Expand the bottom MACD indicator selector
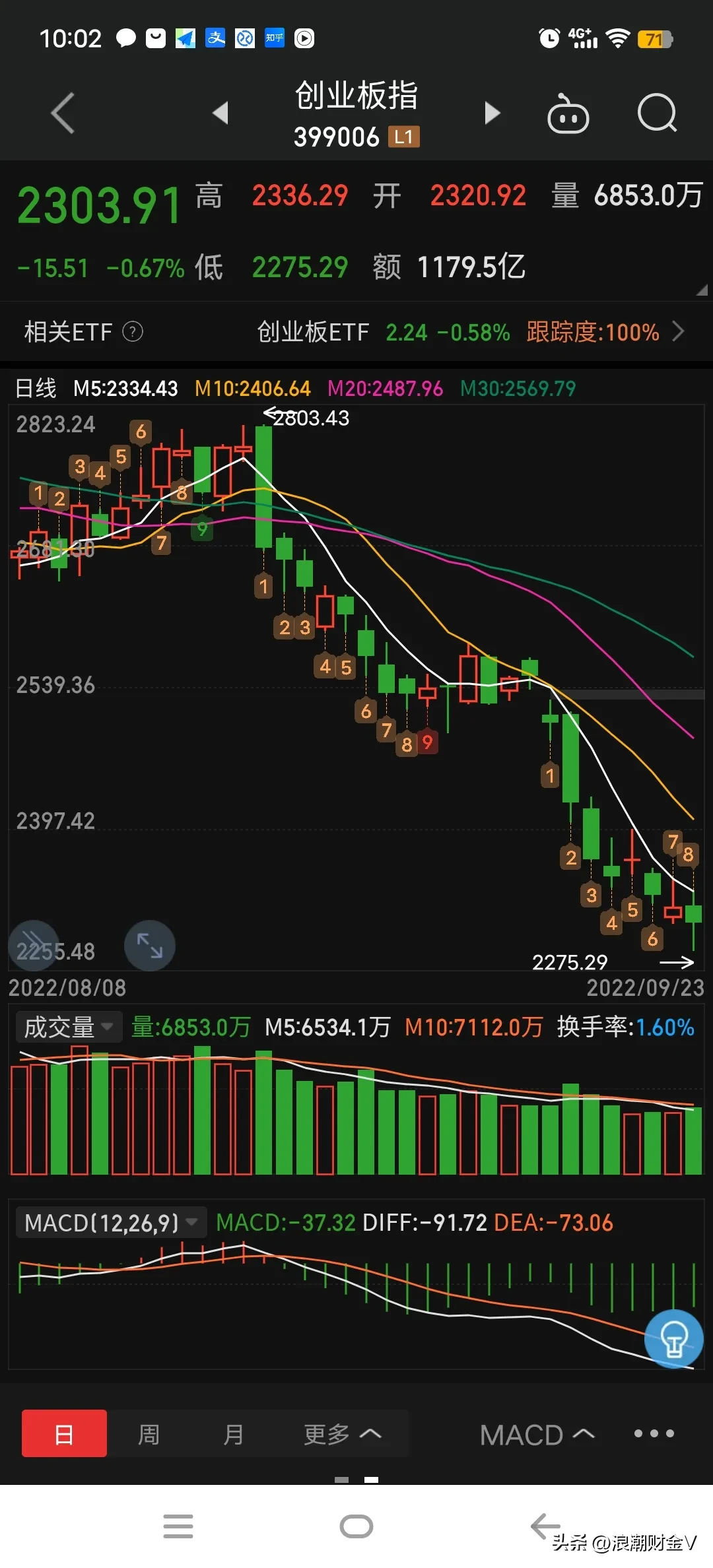 537,1435
